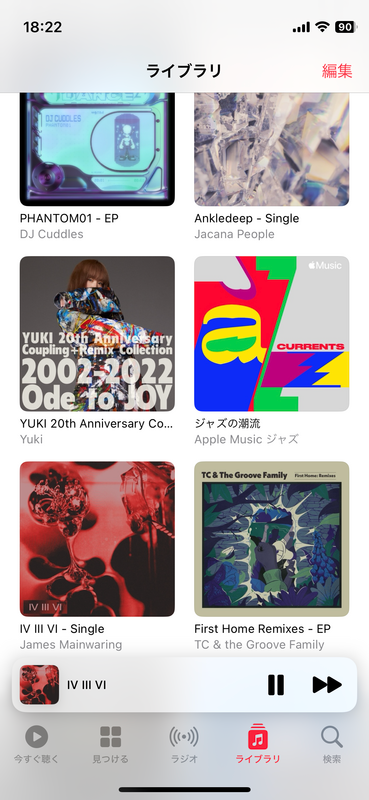Open First Home Remixes - EP
Viewport: 369px width, 800px height.
pyautogui.click(x=272, y=539)
